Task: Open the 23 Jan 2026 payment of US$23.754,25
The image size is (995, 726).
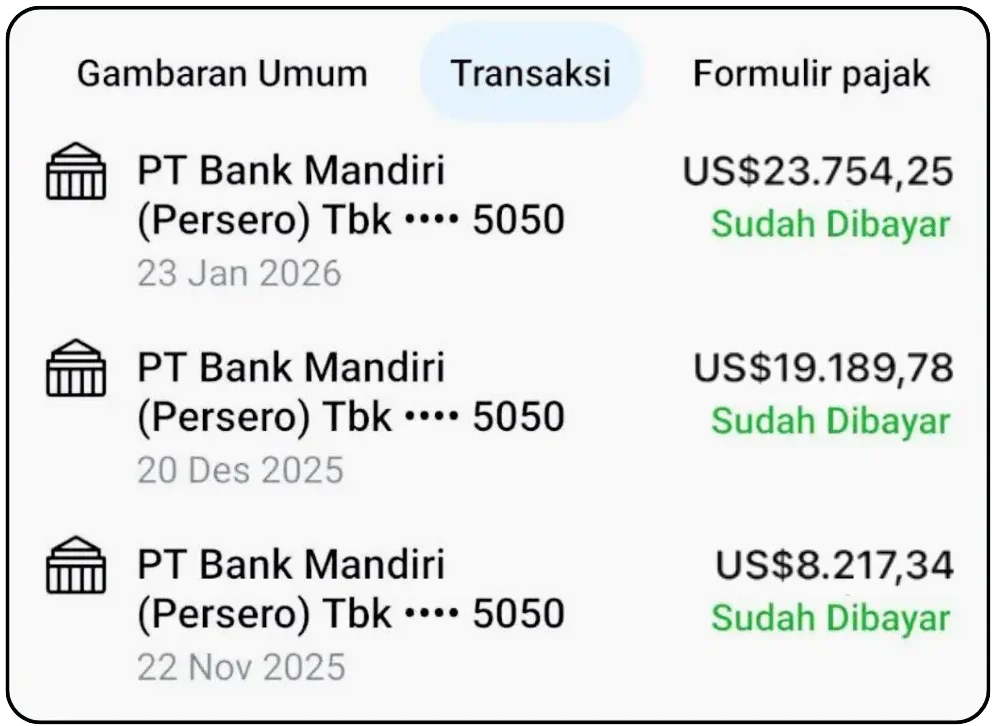Action: click(x=498, y=220)
